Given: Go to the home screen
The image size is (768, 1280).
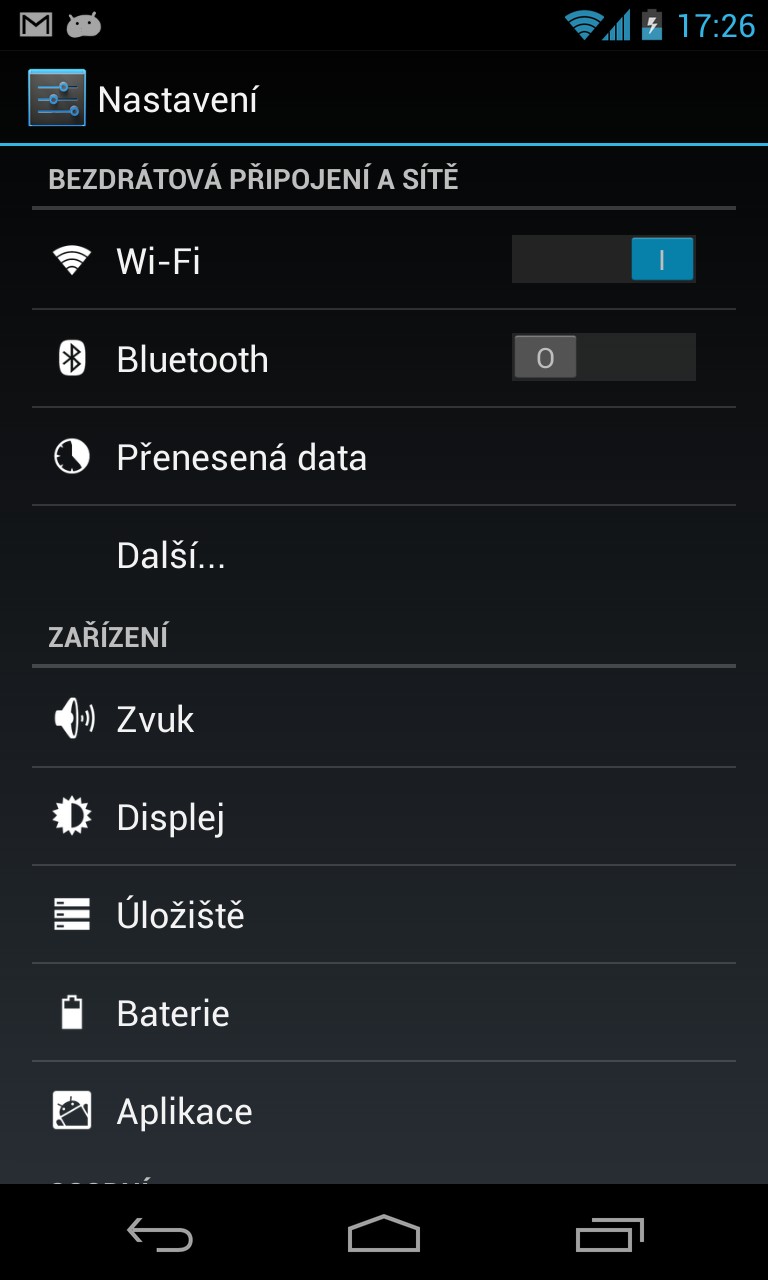Looking at the screenshot, I should tap(384, 1234).
